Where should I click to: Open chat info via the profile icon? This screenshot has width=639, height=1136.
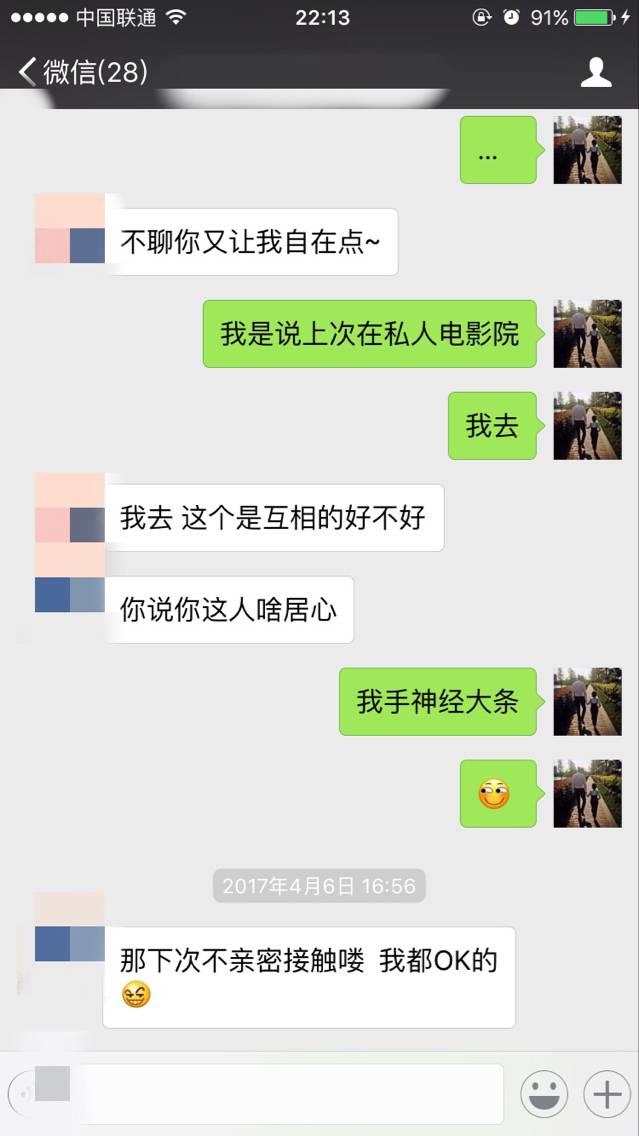tap(596, 72)
